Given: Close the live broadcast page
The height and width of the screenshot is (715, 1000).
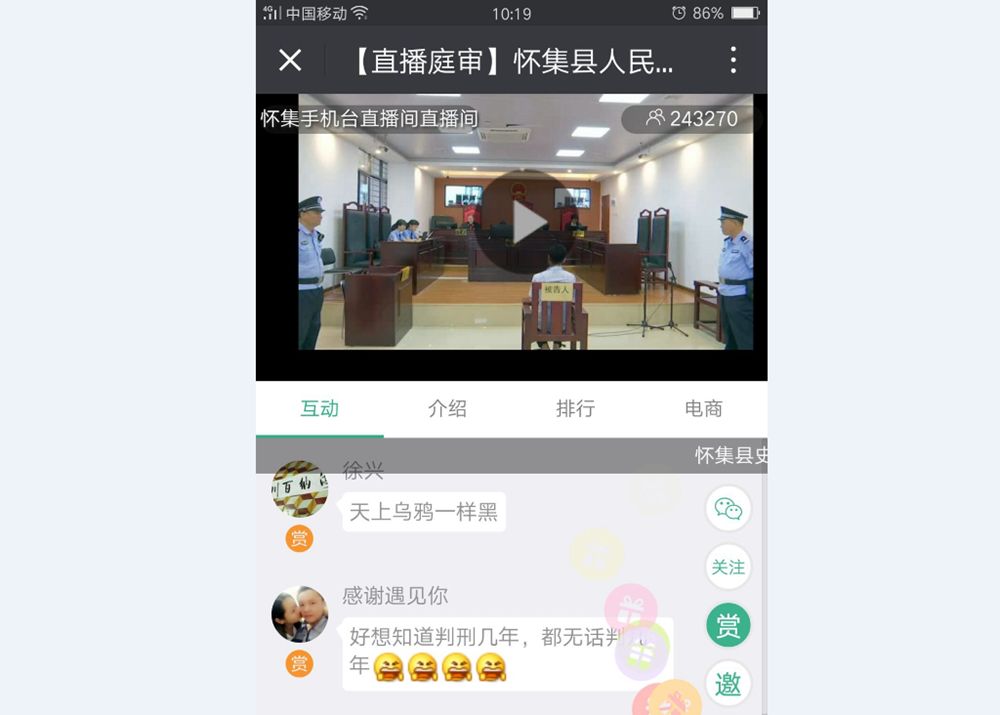Looking at the screenshot, I should click(x=290, y=60).
